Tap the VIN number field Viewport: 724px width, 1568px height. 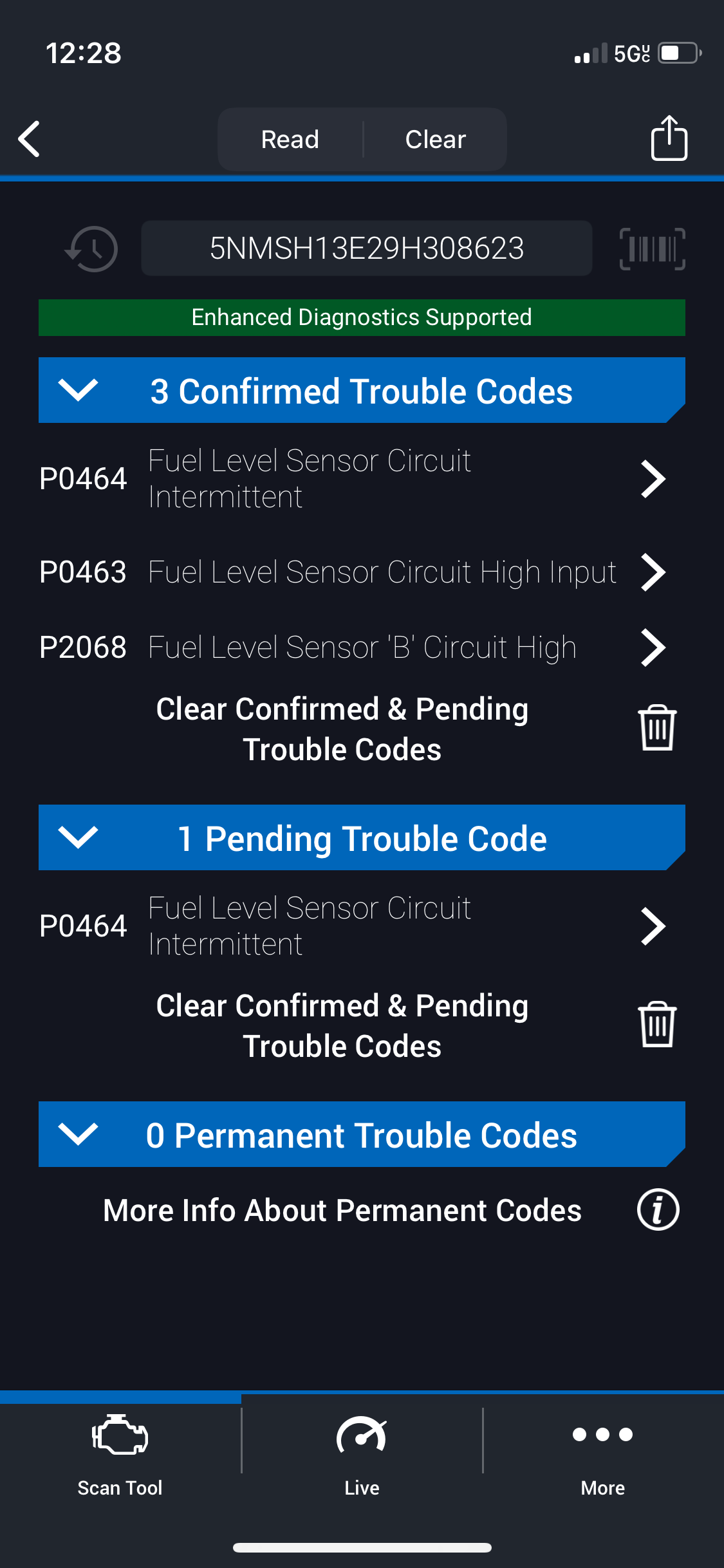pyautogui.click(x=366, y=248)
